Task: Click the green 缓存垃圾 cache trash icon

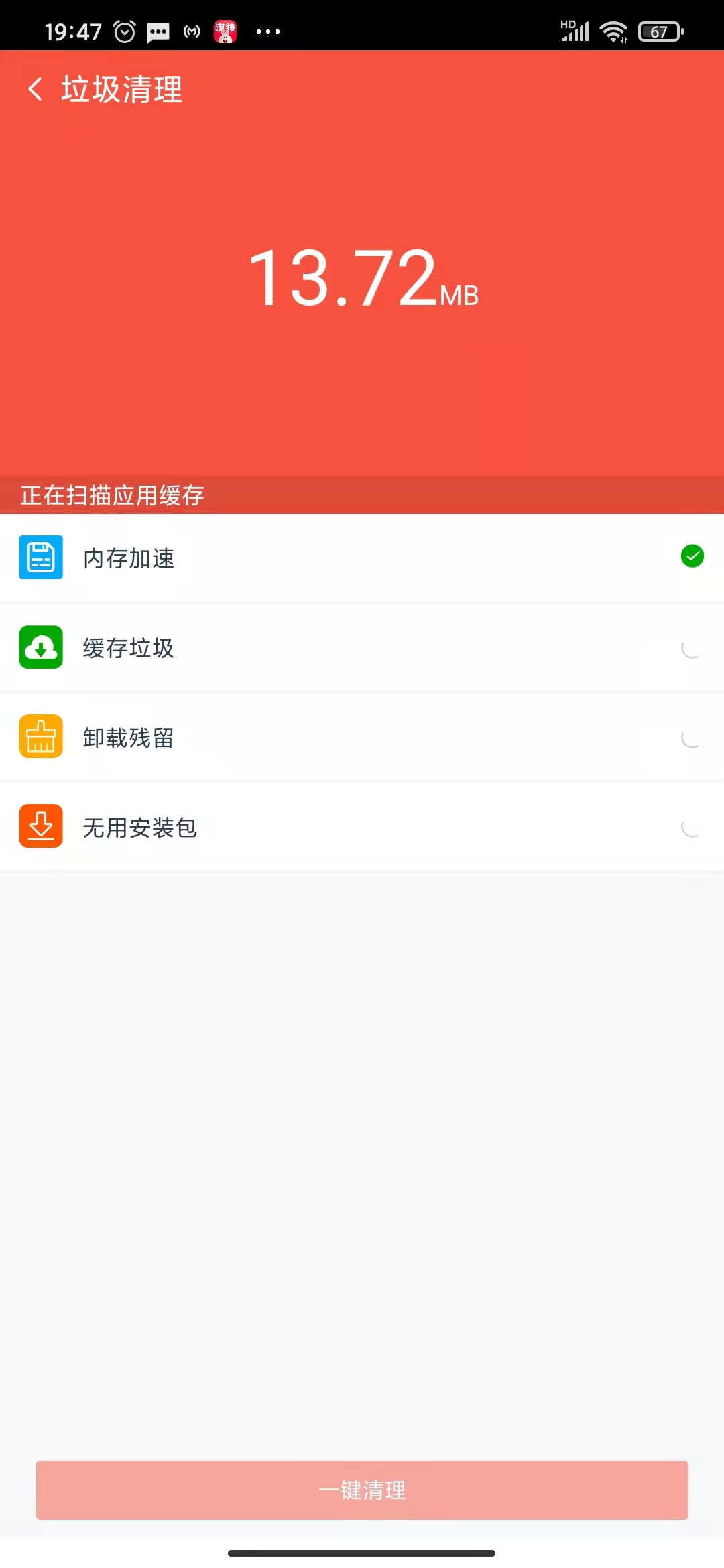Action: (40, 647)
